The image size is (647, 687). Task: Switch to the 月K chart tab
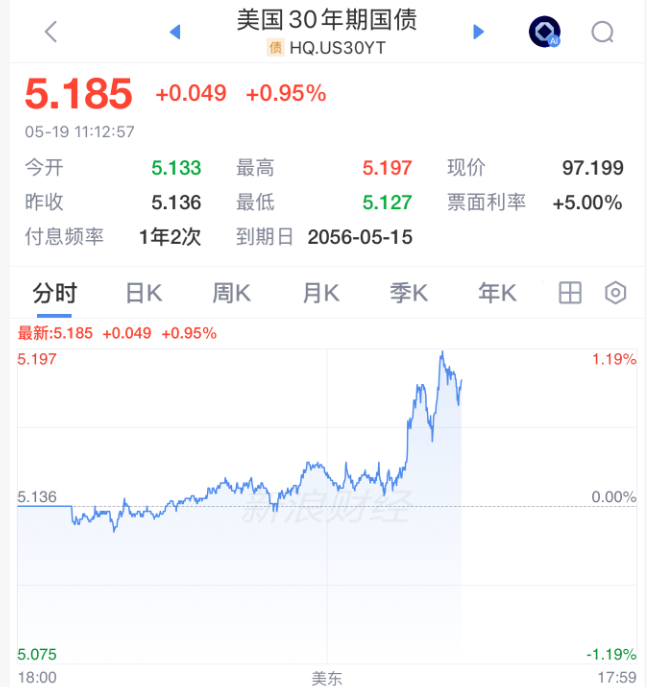pos(321,293)
